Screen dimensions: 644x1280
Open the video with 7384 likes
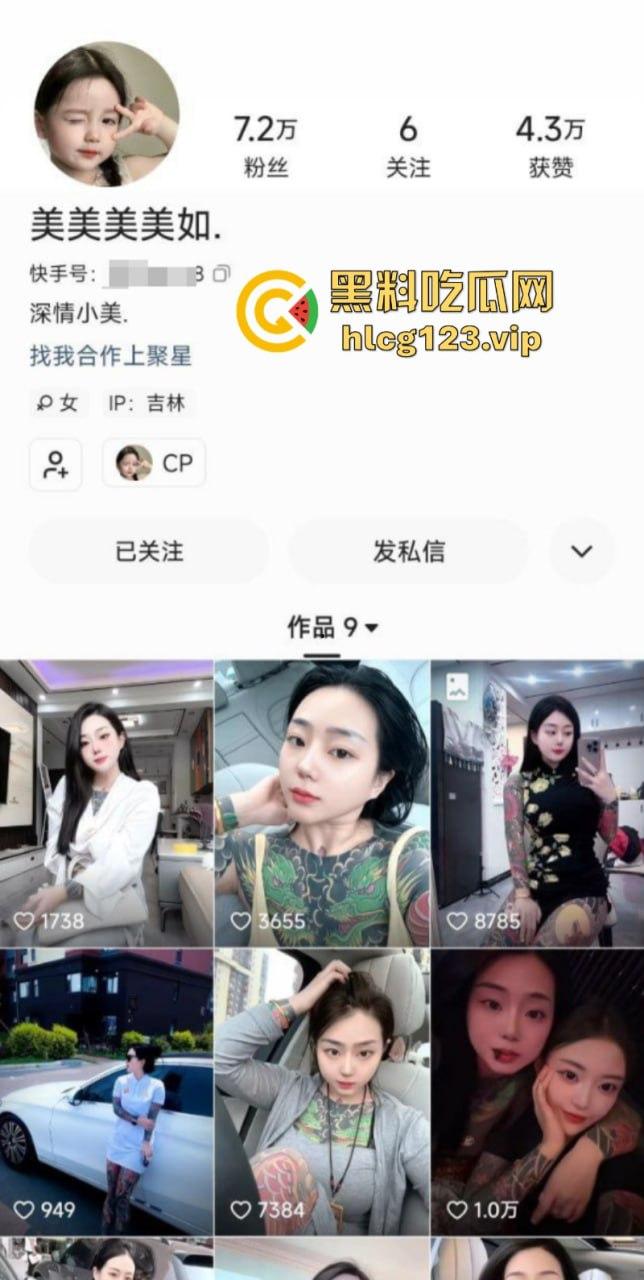(x=322, y=1090)
